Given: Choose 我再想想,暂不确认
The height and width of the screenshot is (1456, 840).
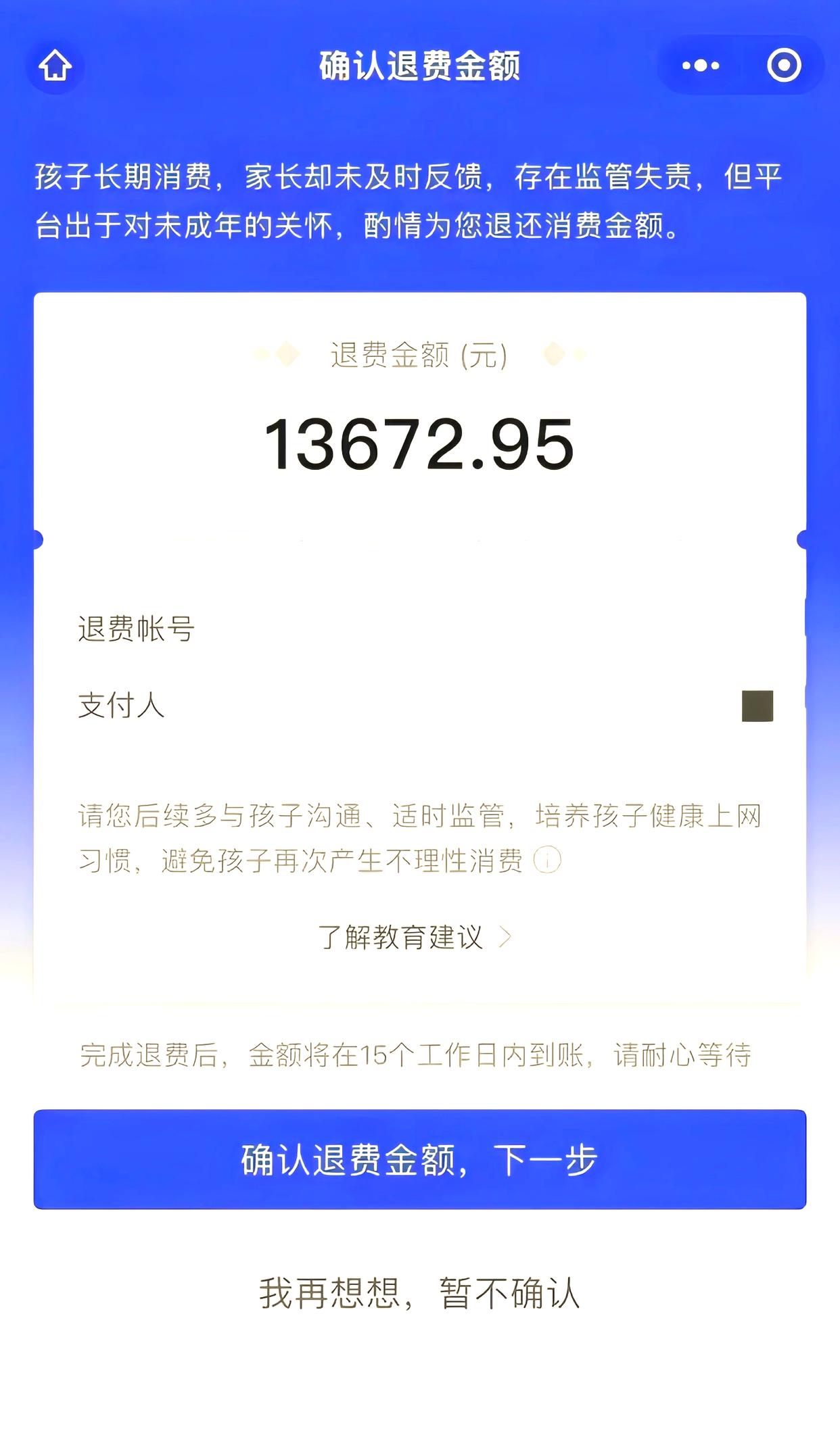Looking at the screenshot, I should click(x=419, y=1293).
